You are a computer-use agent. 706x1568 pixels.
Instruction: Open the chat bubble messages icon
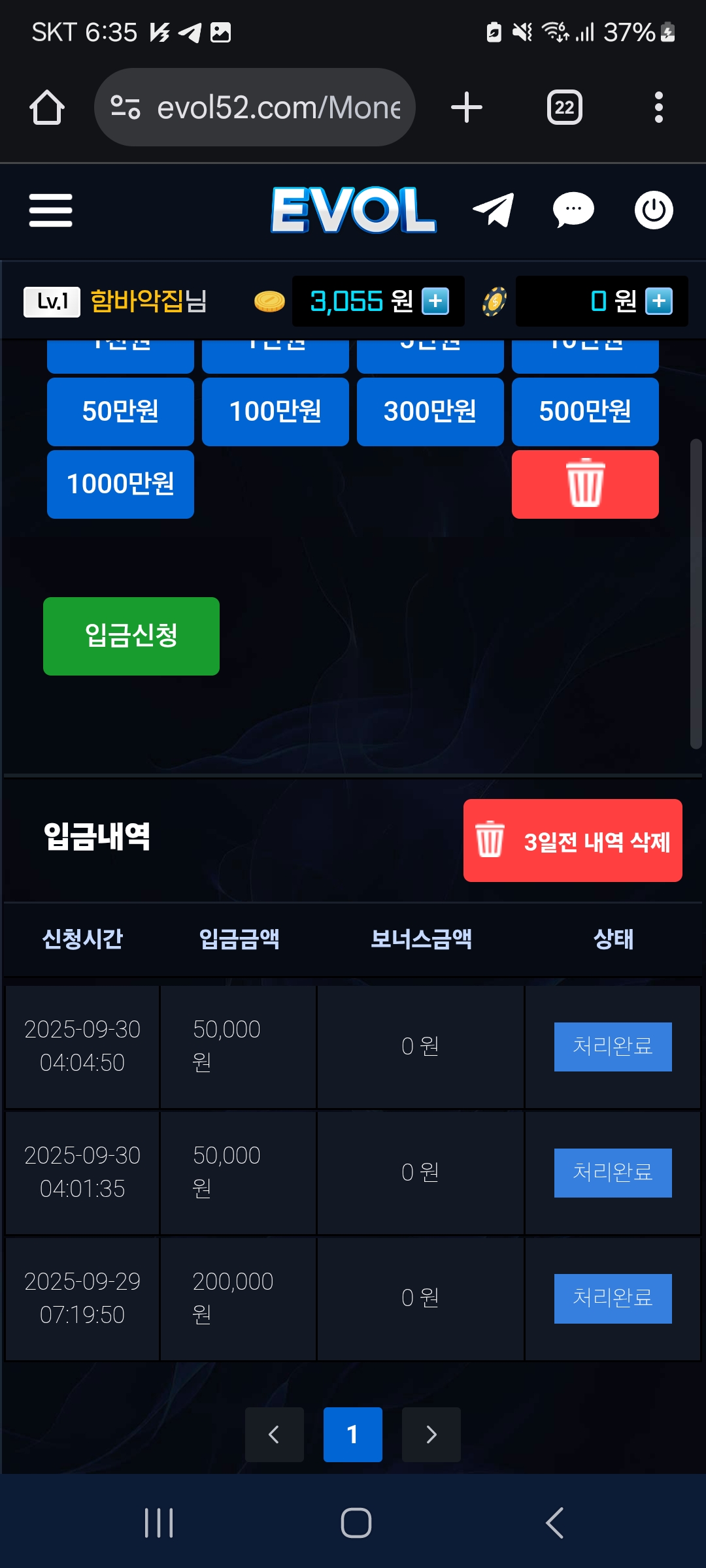coord(573,210)
